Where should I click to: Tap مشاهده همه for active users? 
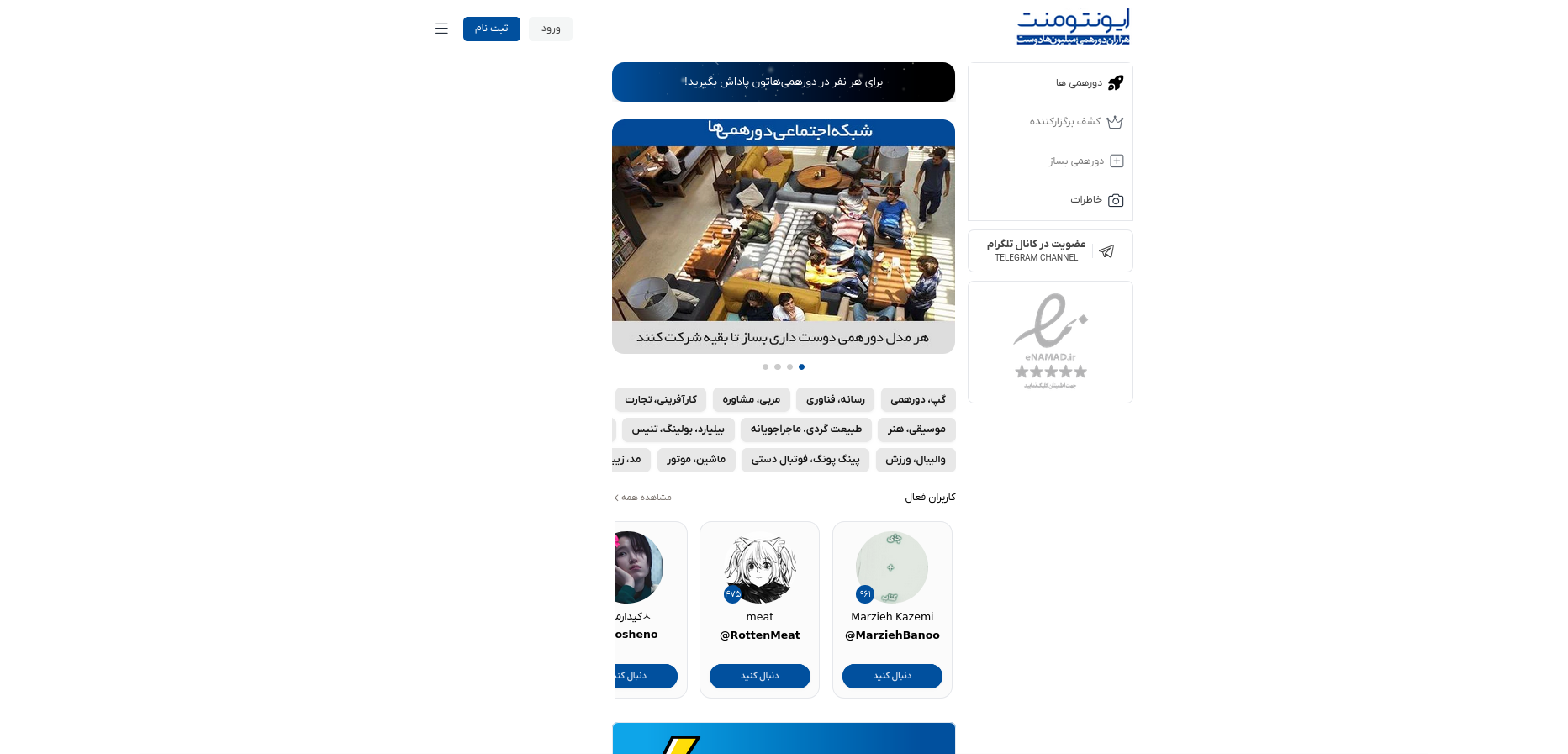[643, 498]
